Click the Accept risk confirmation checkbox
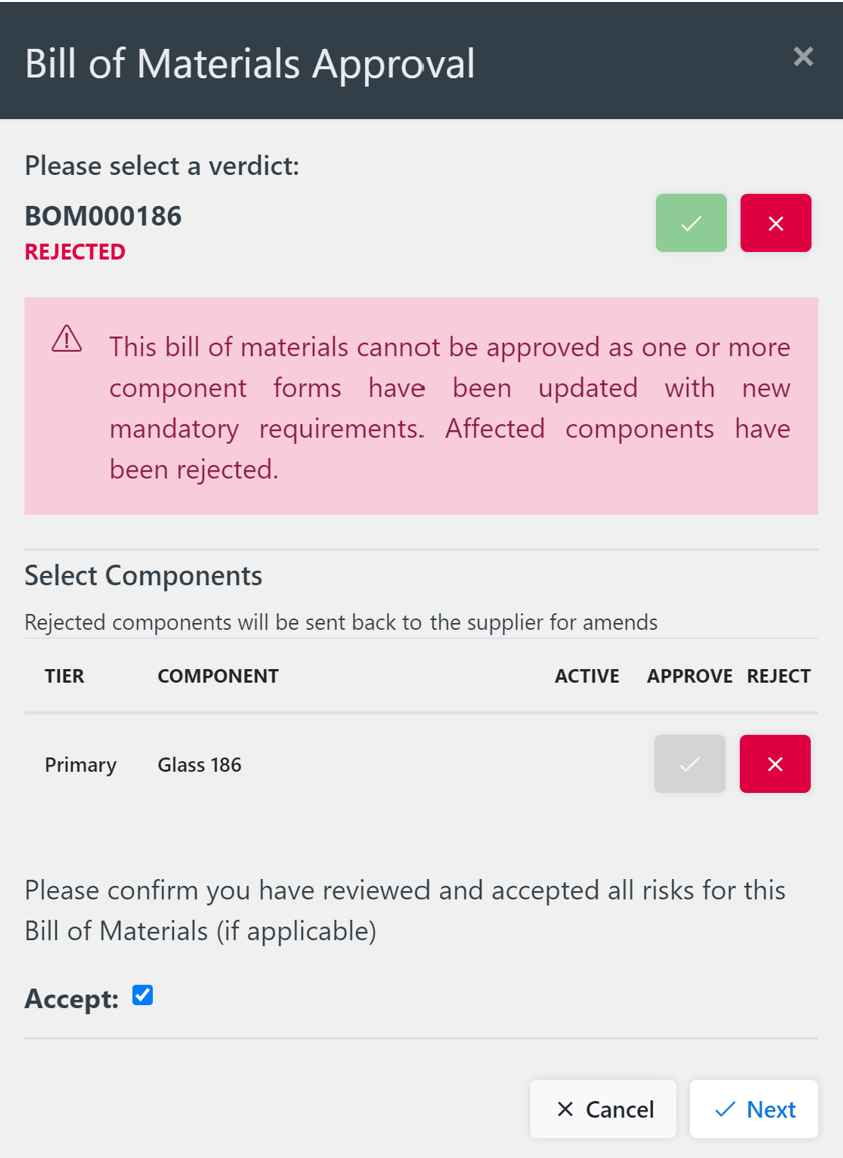 142,995
